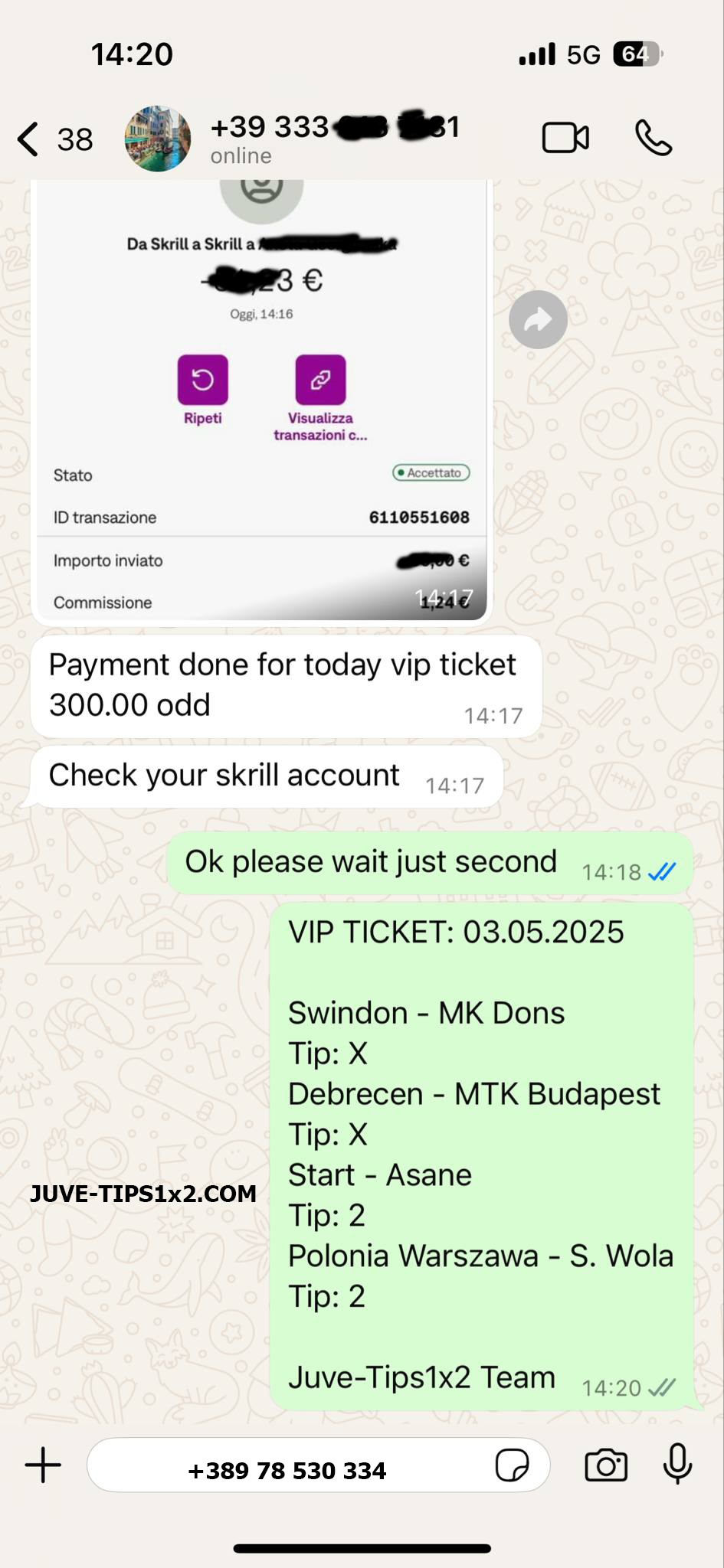Start a video call
This screenshot has height=1568, width=724.
[x=565, y=139]
